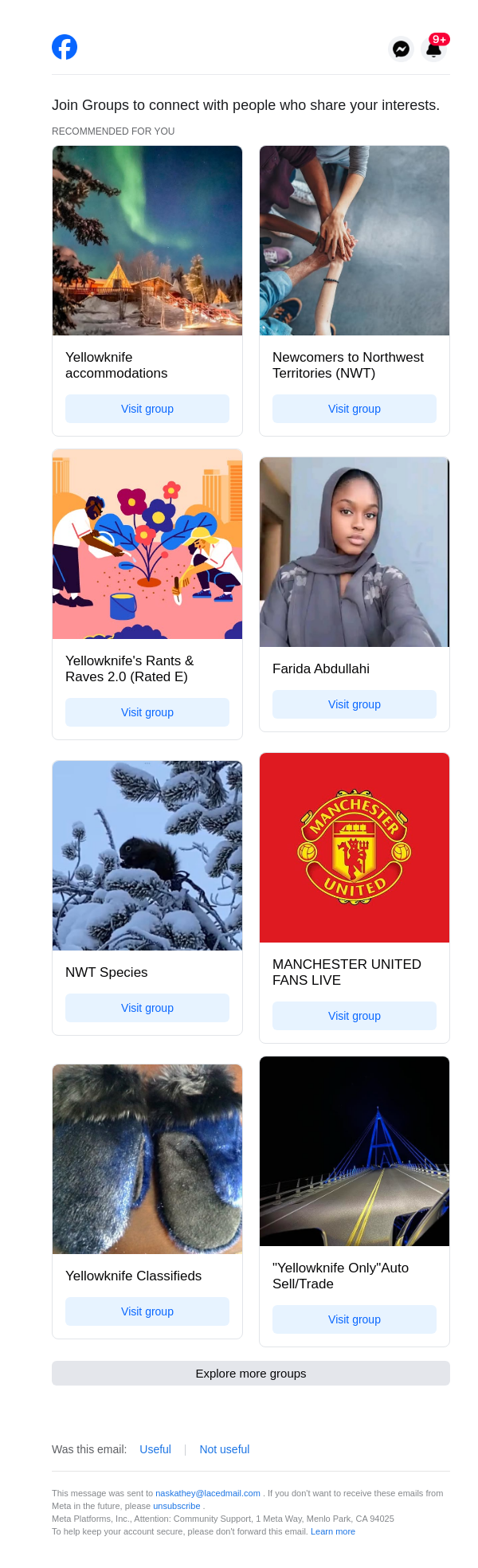
Task: Tap the naskathey@lacedmail.com email link
Action: (208, 1493)
